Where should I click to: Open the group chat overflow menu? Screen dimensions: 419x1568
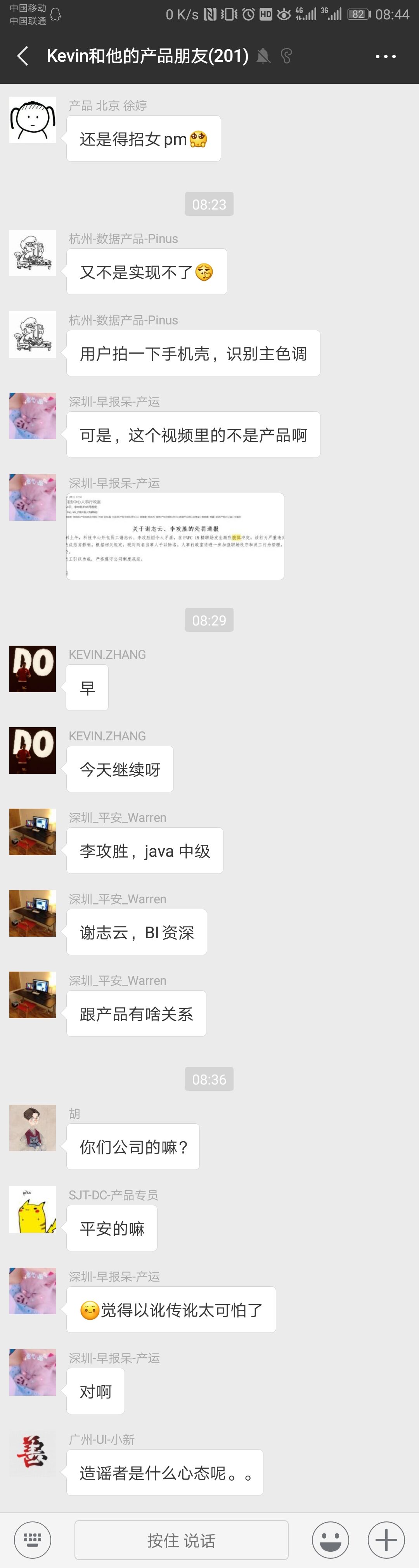coord(386,57)
